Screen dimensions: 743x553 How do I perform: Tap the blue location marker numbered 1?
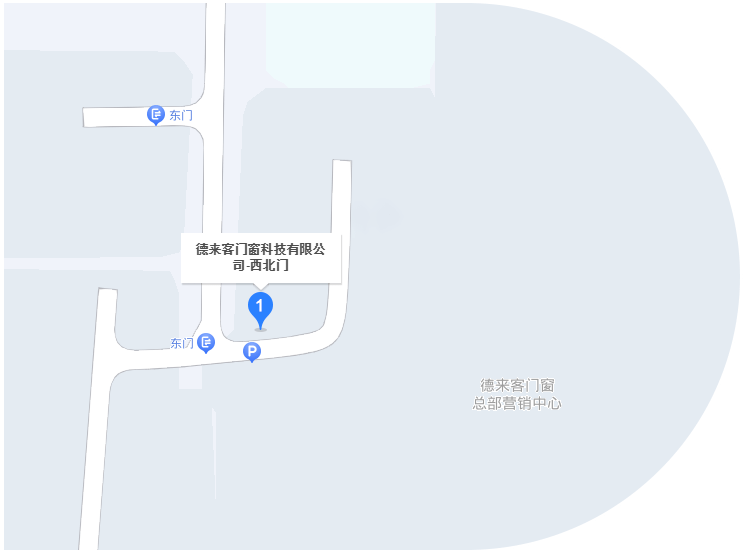pos(260,306)
